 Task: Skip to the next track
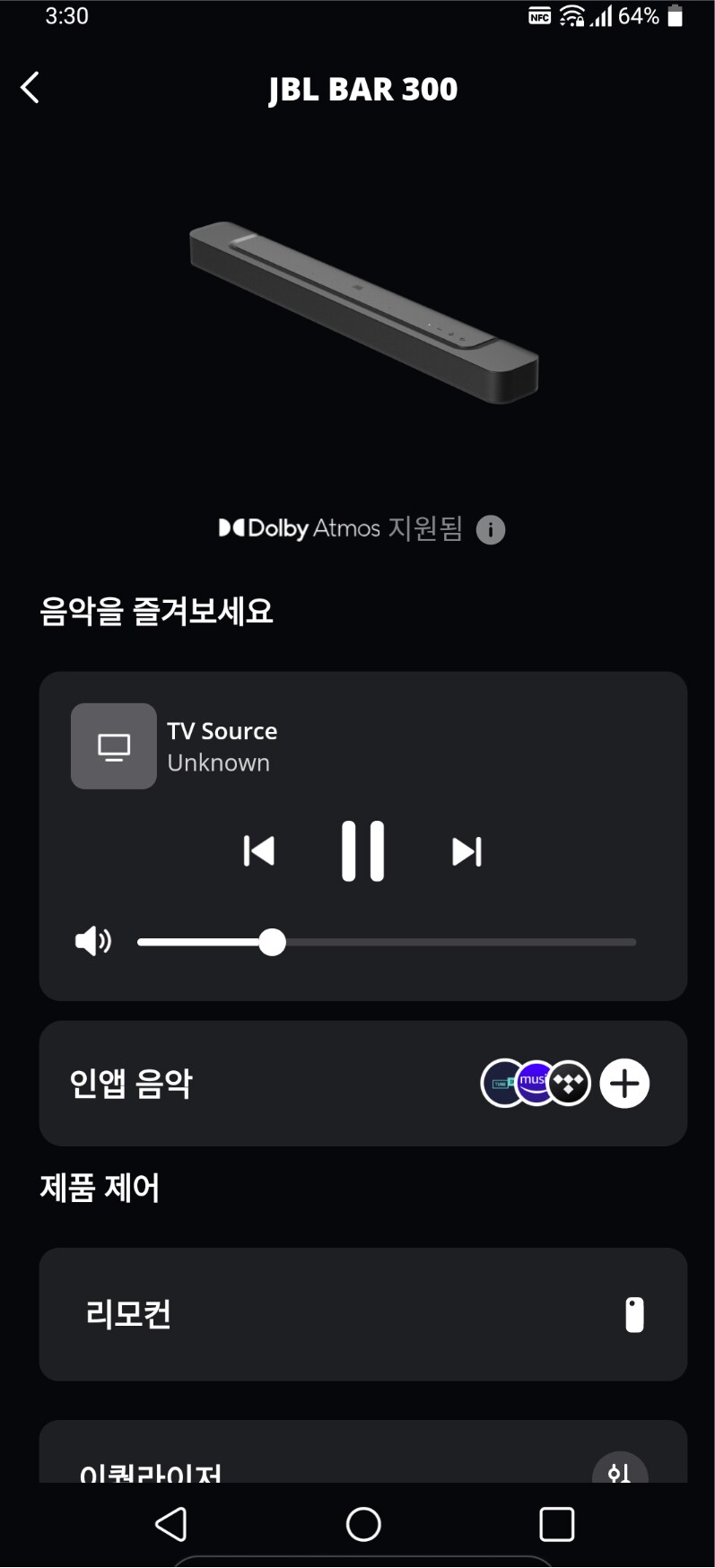(x=465, y=850)
